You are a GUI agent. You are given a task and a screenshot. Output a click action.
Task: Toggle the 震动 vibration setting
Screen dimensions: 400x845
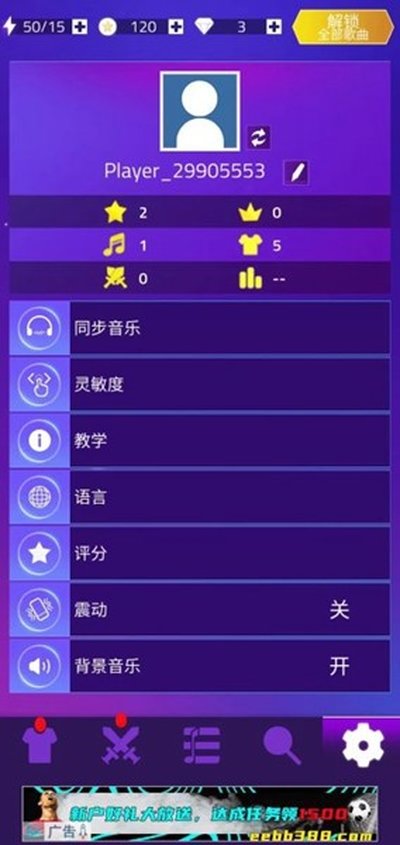[x=199, y=609]
